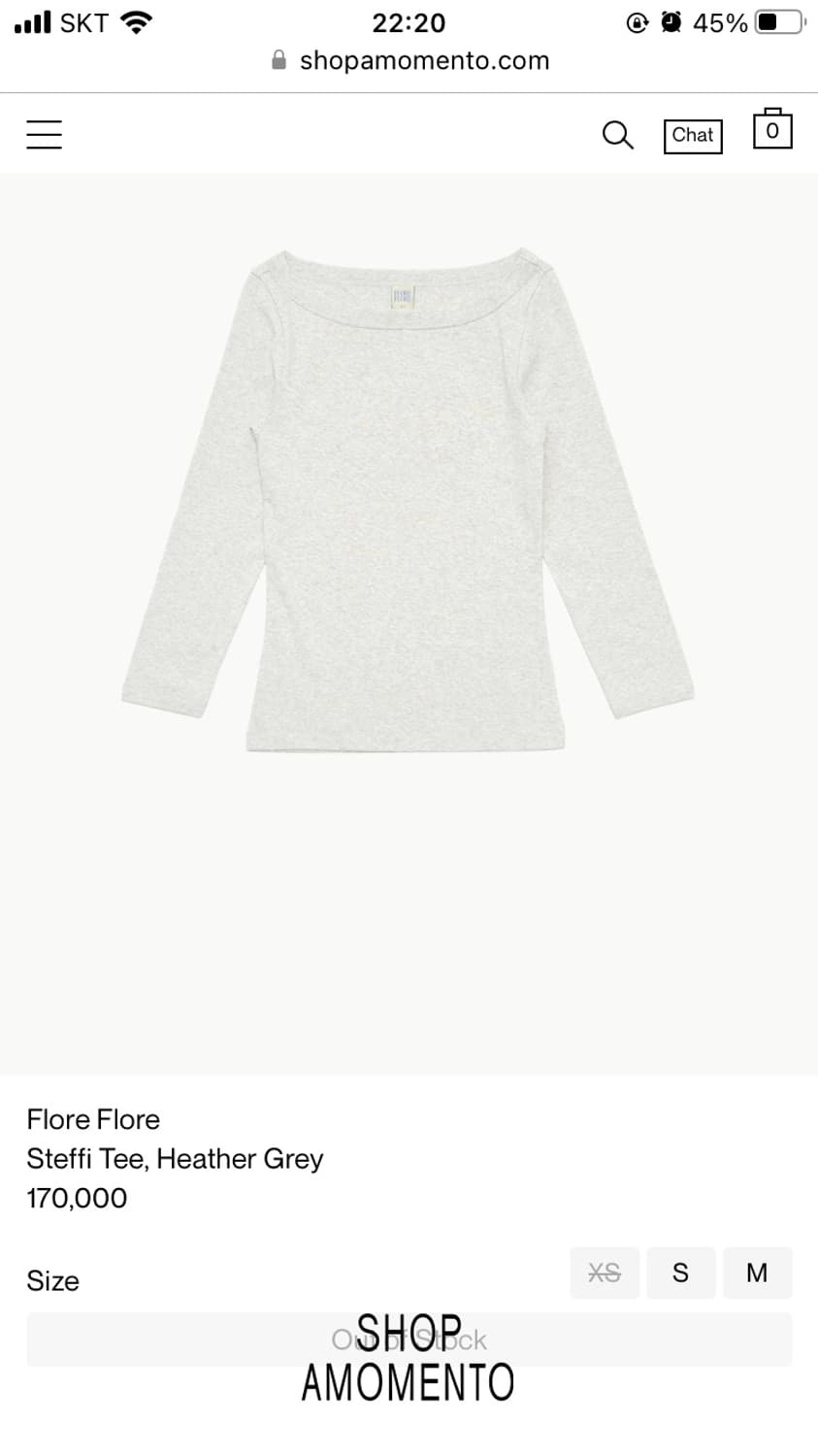Image resolution: width=818 pixels, height=1456 pixels.
Task: Open the browser address bar shopamomento.com
Action: [x=424, y=60]
